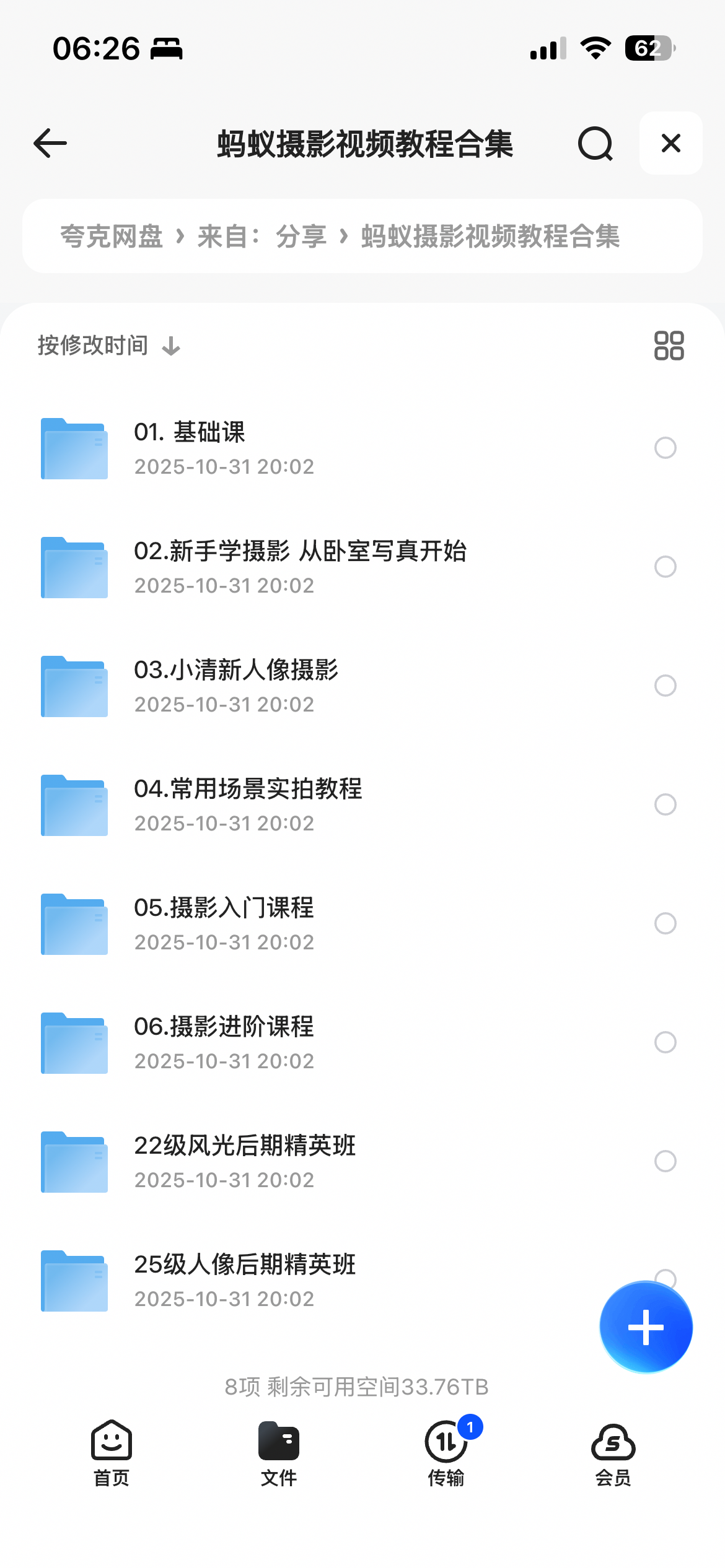The height and width of the screenshot is (1568, 725).
Task: Switch to the 文件 tab
Action: pyautogui.click(x=279, y=1453)
